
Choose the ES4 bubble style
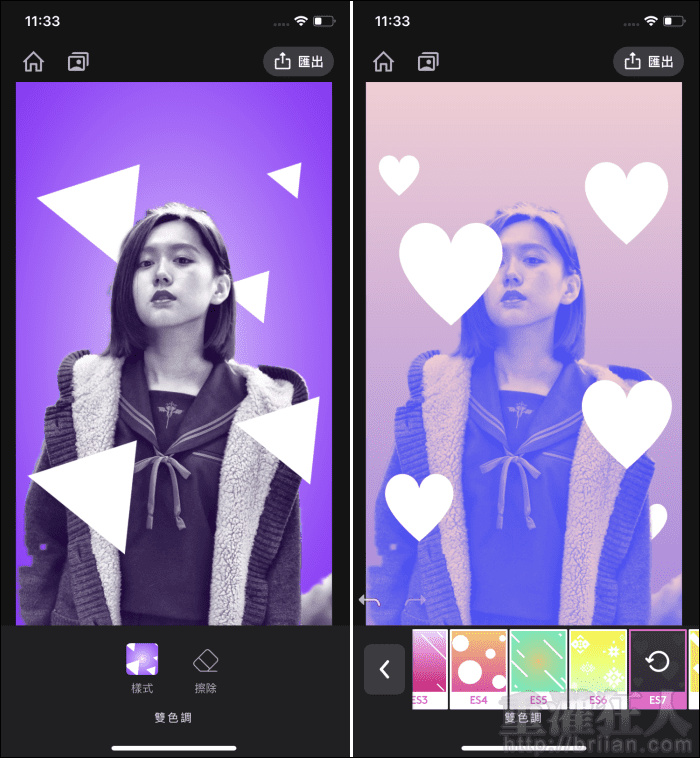pos(478,667)
